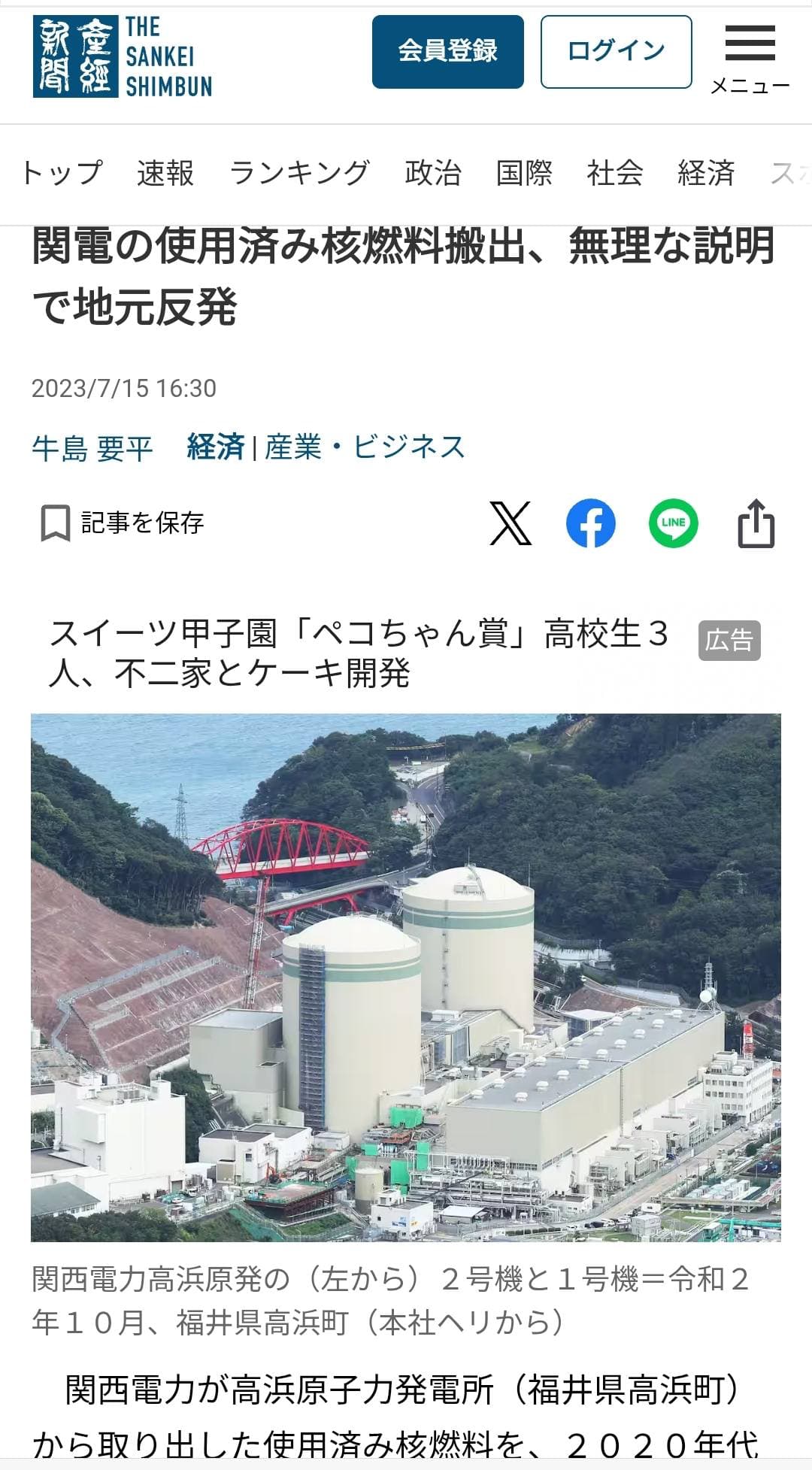812x1470 pixels.
Task: Open the 経済 tab in navigation
Action: 705,173
